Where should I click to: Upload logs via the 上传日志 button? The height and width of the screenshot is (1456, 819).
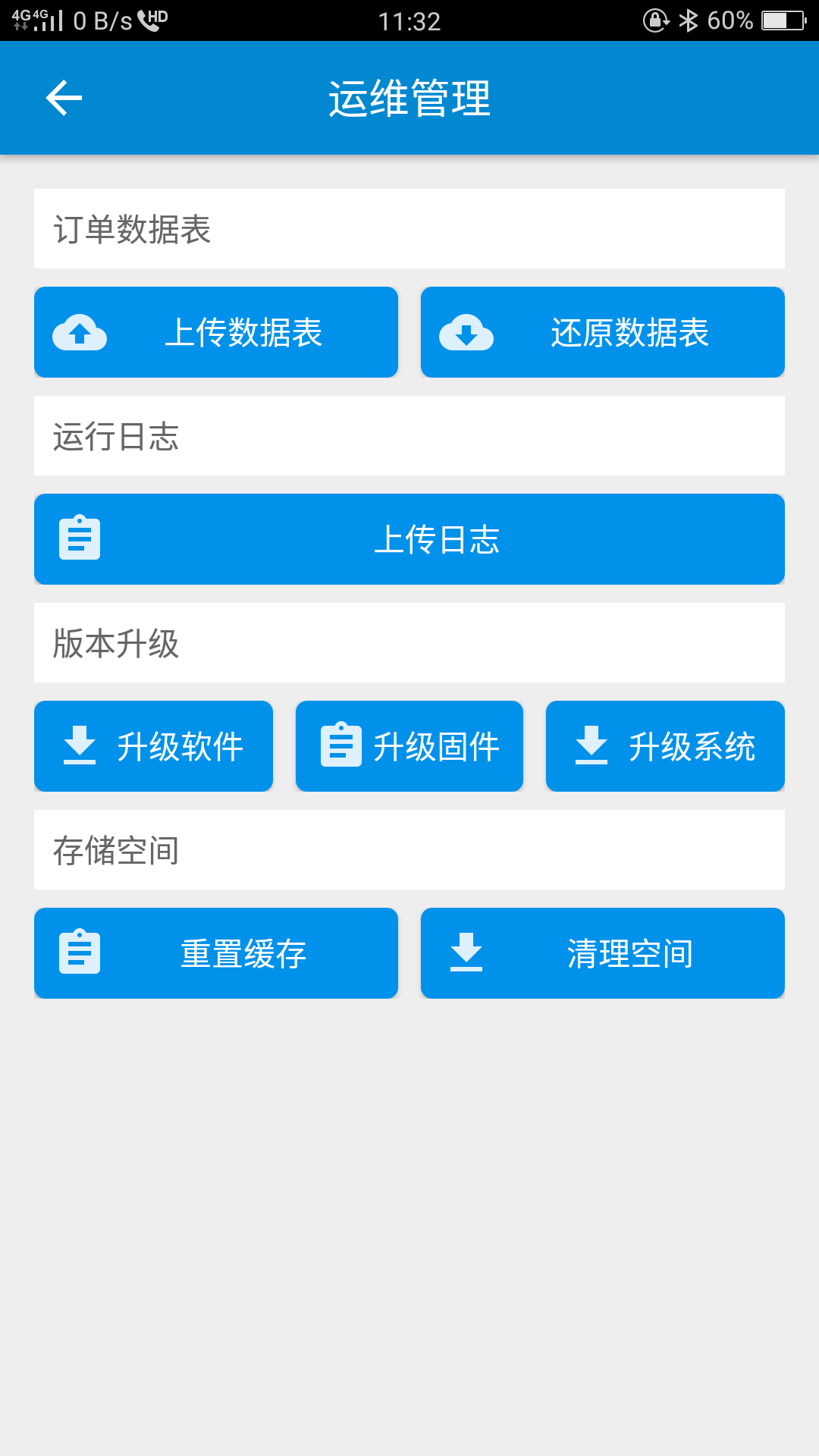point(409,539)
